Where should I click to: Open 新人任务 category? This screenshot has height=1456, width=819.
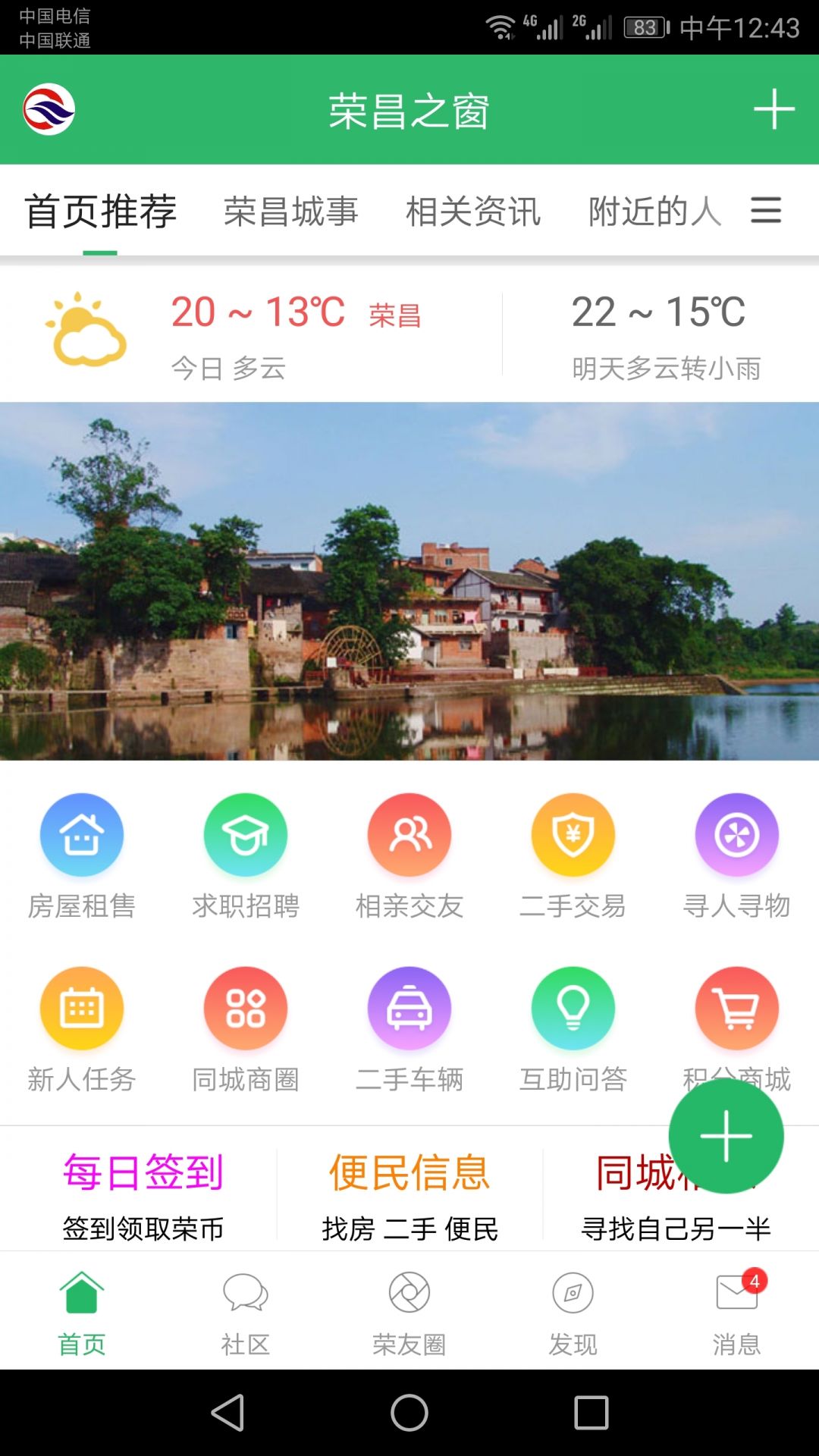click(x=82, y=1028)
